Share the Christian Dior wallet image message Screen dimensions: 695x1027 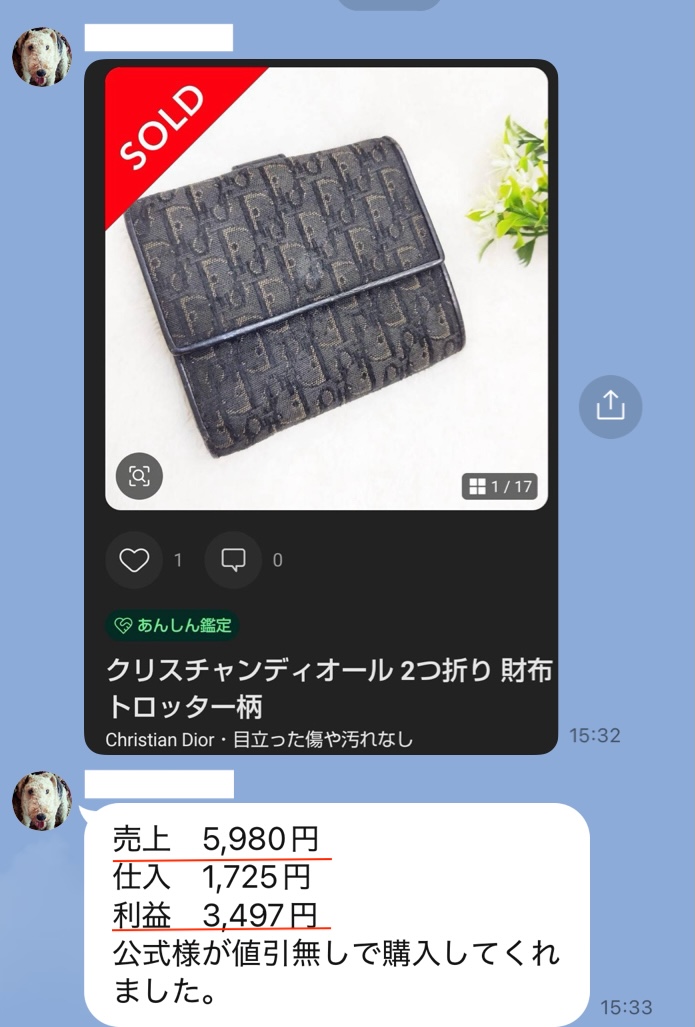click(610, 406)
